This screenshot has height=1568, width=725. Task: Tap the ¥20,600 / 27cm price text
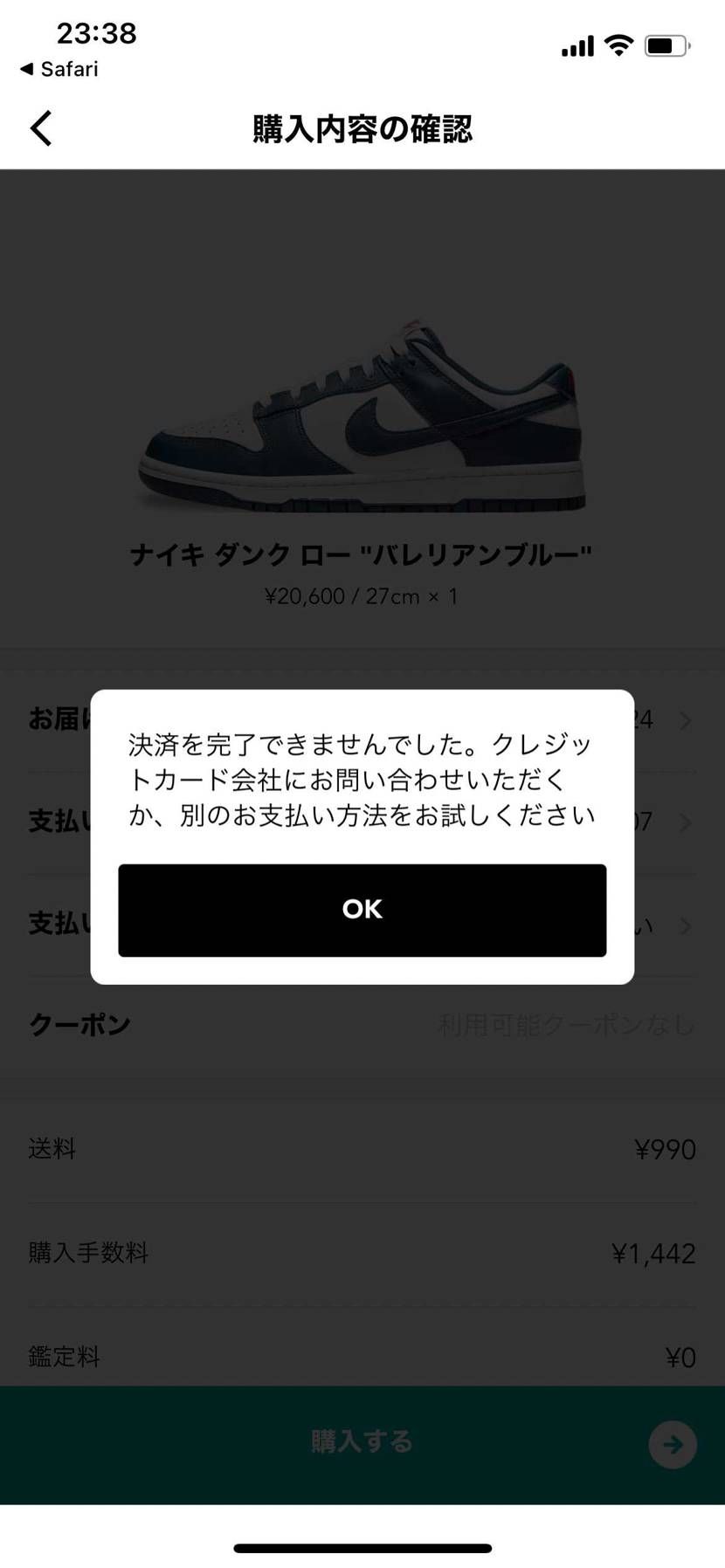click(x=362, y=595)
